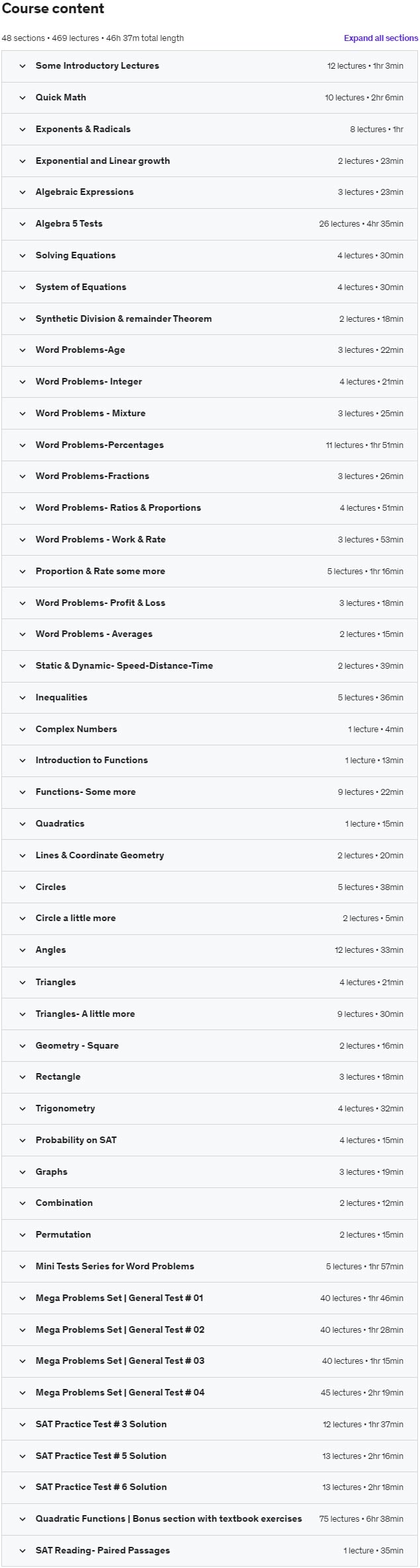
Task: Expand the Quick Math section
Action: (61, 98)
